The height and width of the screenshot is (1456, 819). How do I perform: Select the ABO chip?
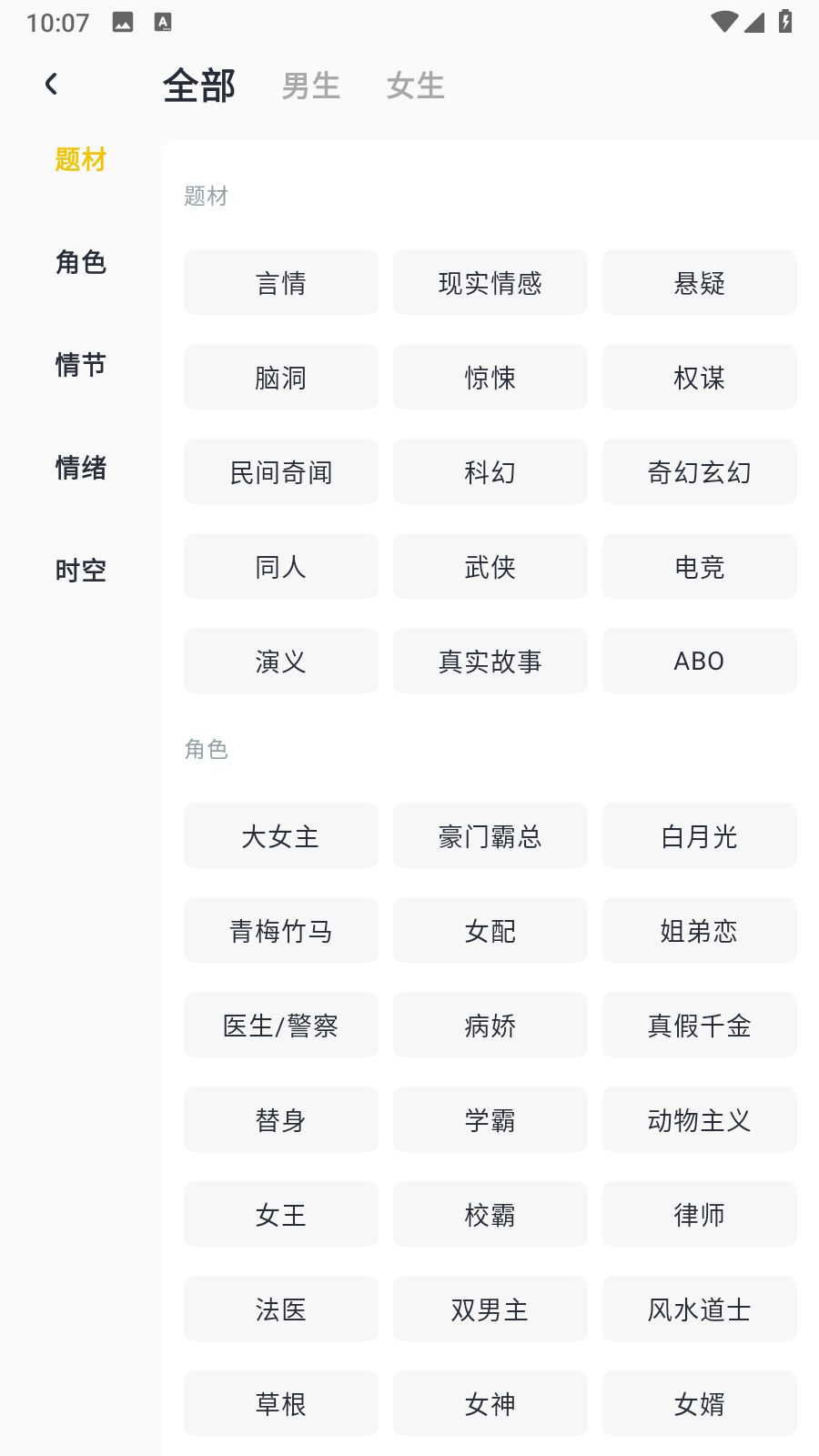click(x=700, y=661)
